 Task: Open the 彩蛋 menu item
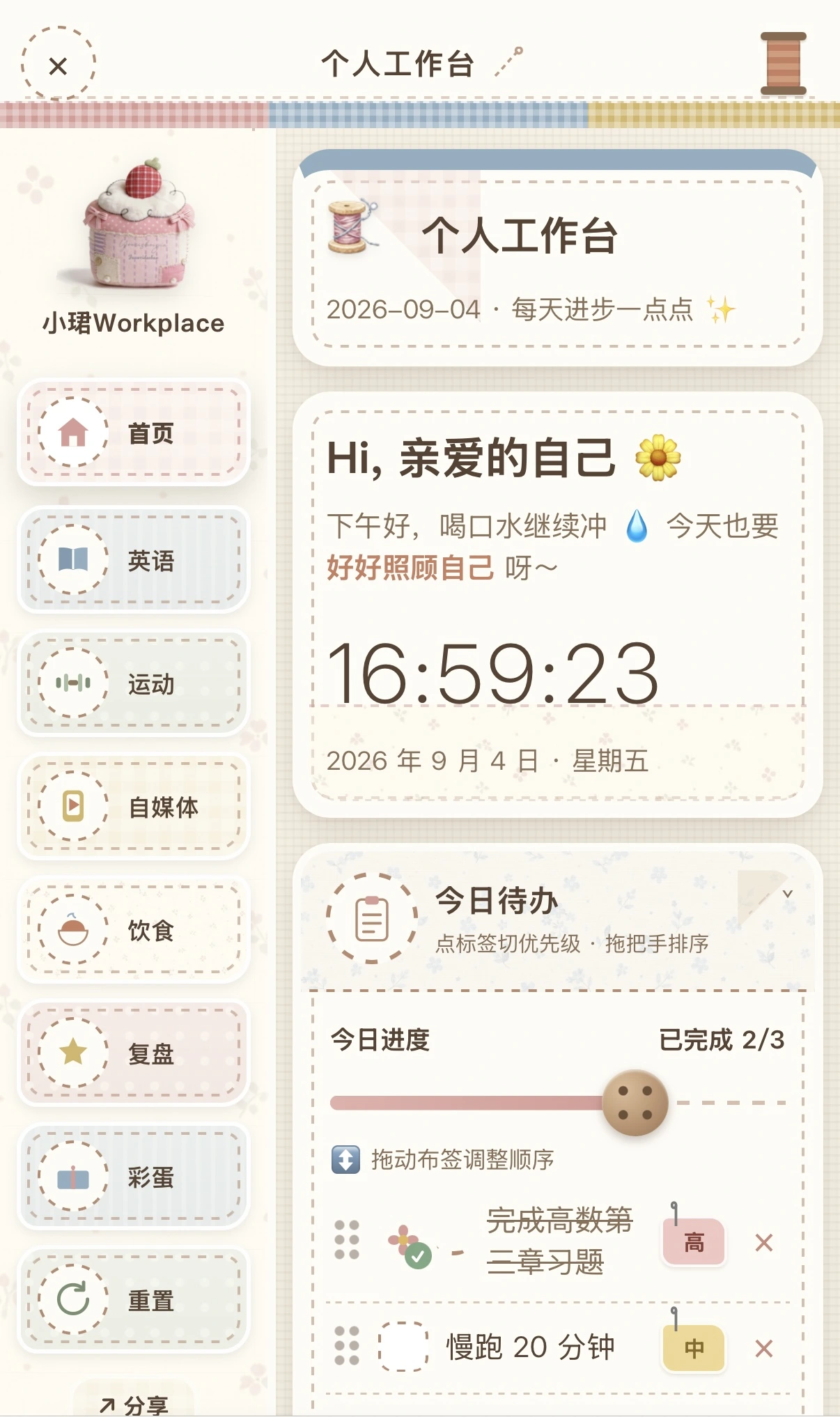pyautogui.click(x=133, y=1177)
